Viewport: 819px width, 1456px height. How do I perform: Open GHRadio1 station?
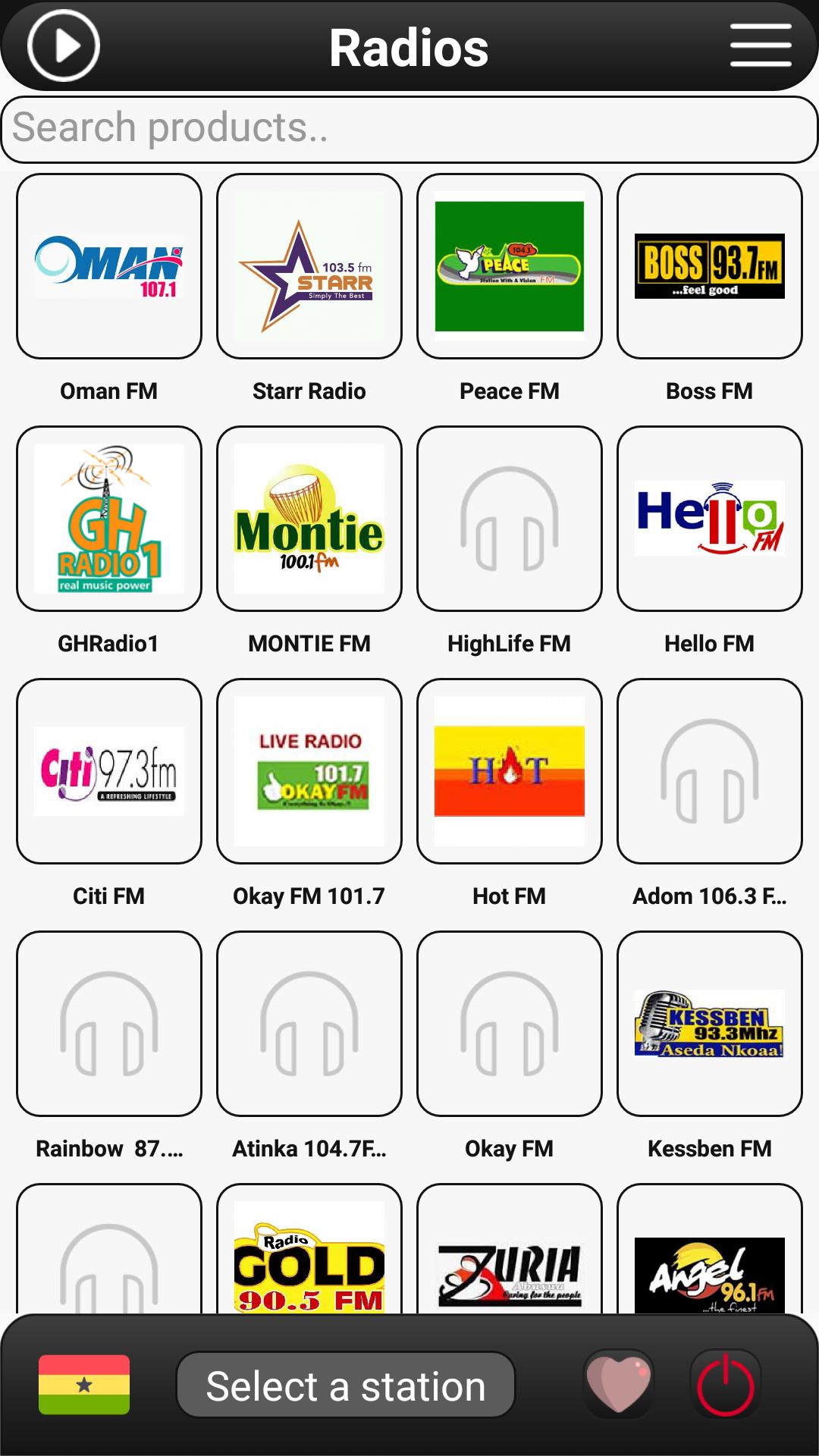(109, 519)
